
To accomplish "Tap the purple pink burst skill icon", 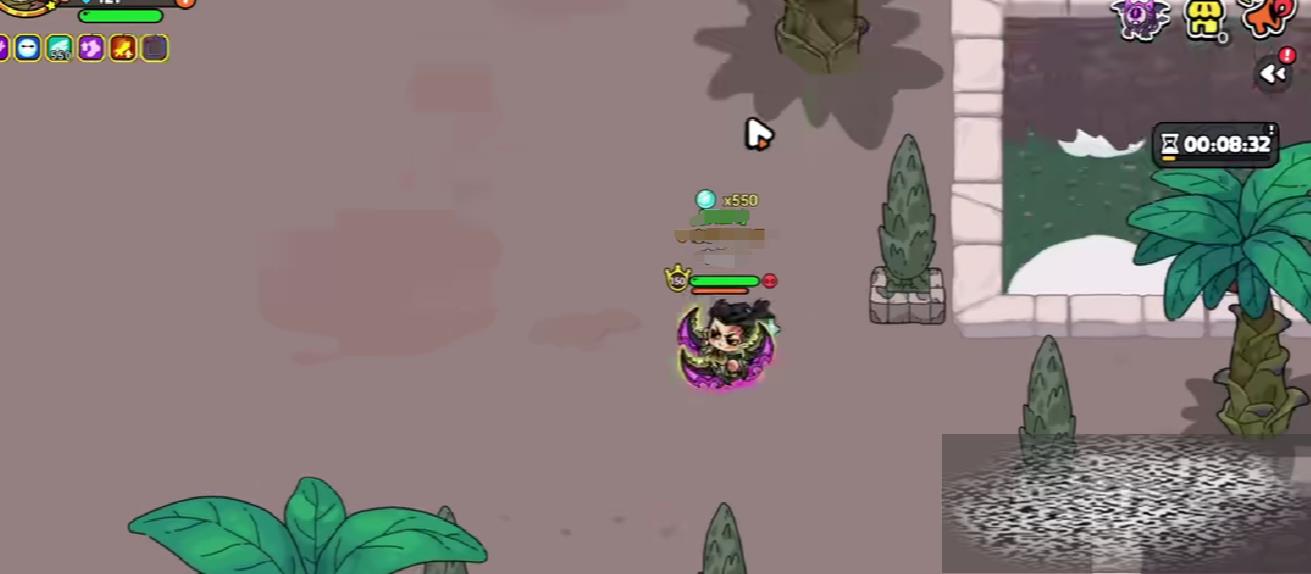I will pos(91,48).
